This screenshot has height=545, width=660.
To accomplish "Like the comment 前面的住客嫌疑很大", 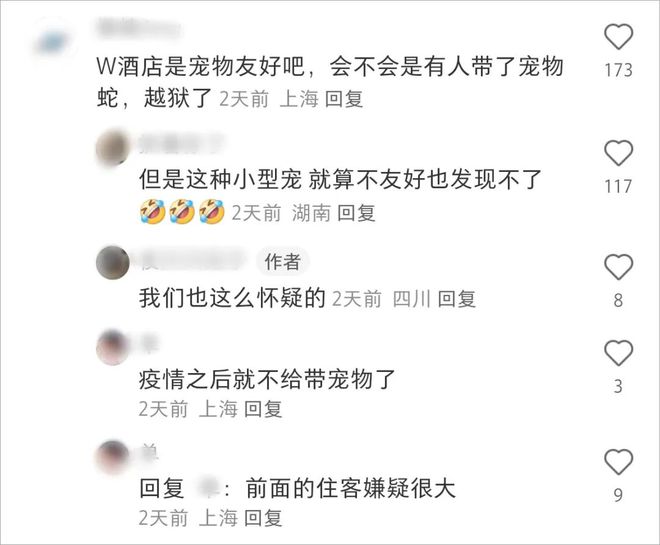I will (619, 461).
